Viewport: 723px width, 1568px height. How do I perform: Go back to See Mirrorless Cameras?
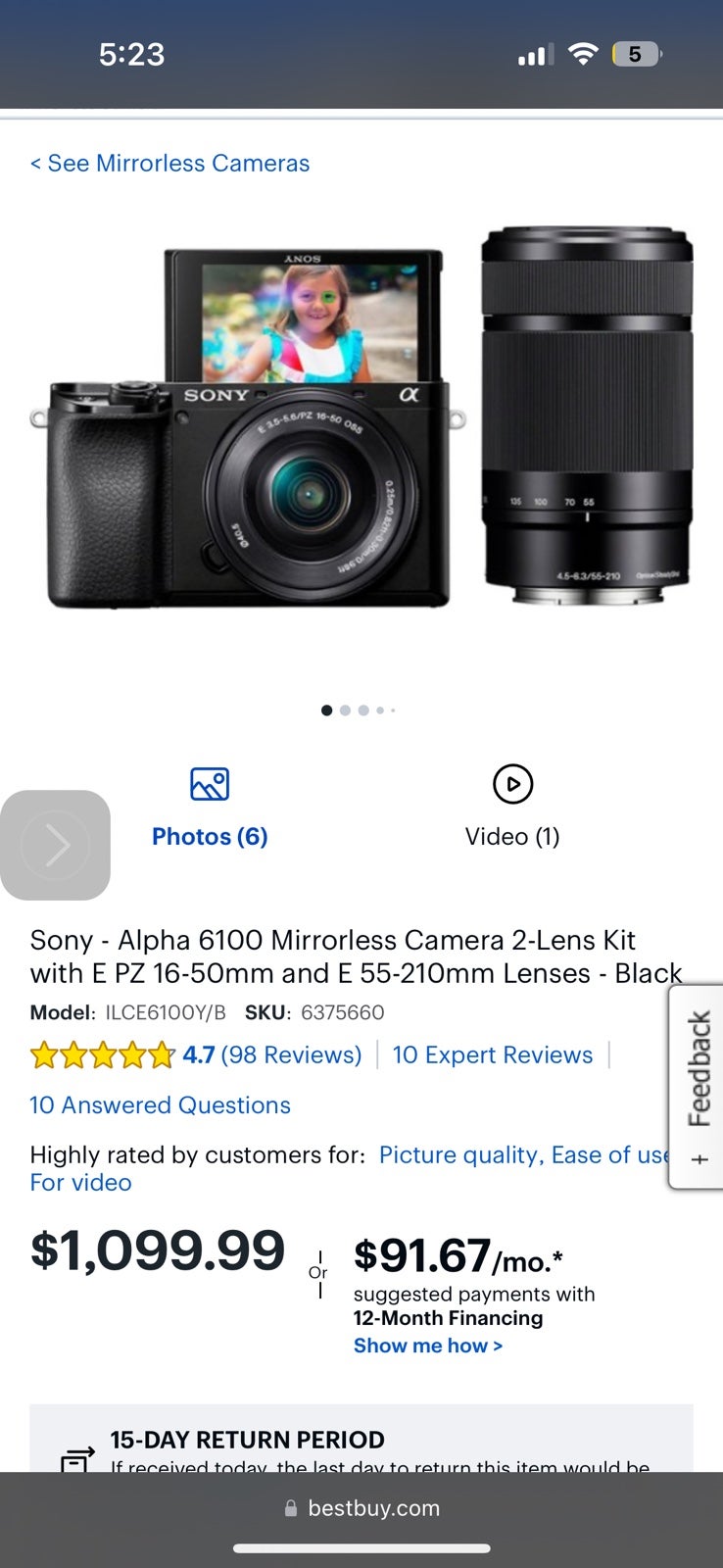(x=169, y=163)
